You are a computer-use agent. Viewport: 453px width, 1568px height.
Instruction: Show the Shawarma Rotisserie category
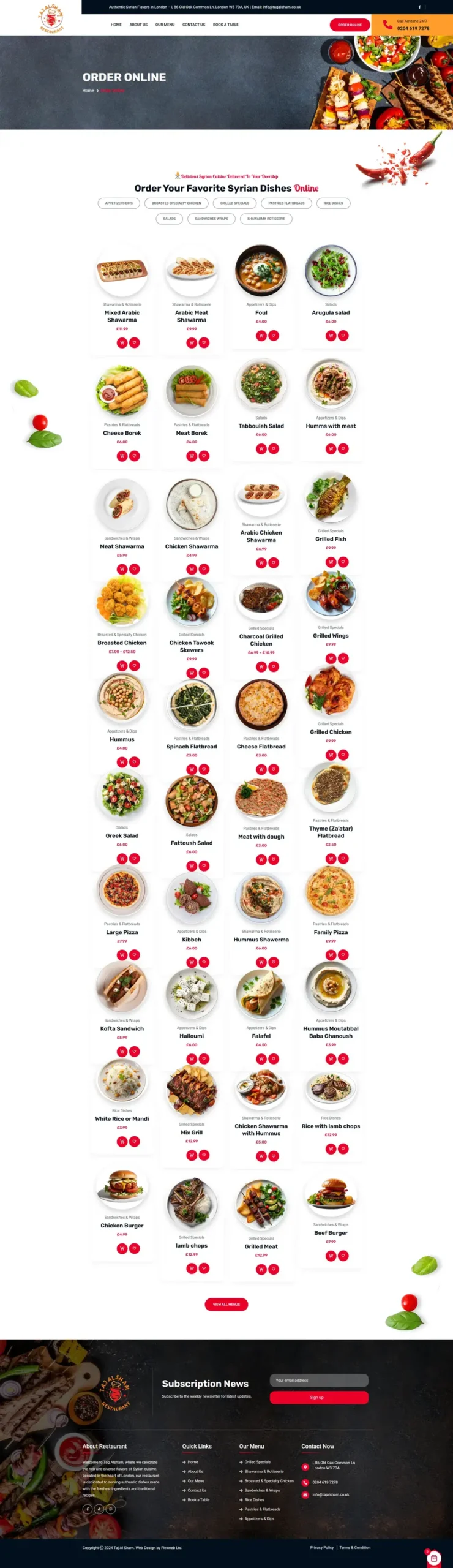click(266, 219)
